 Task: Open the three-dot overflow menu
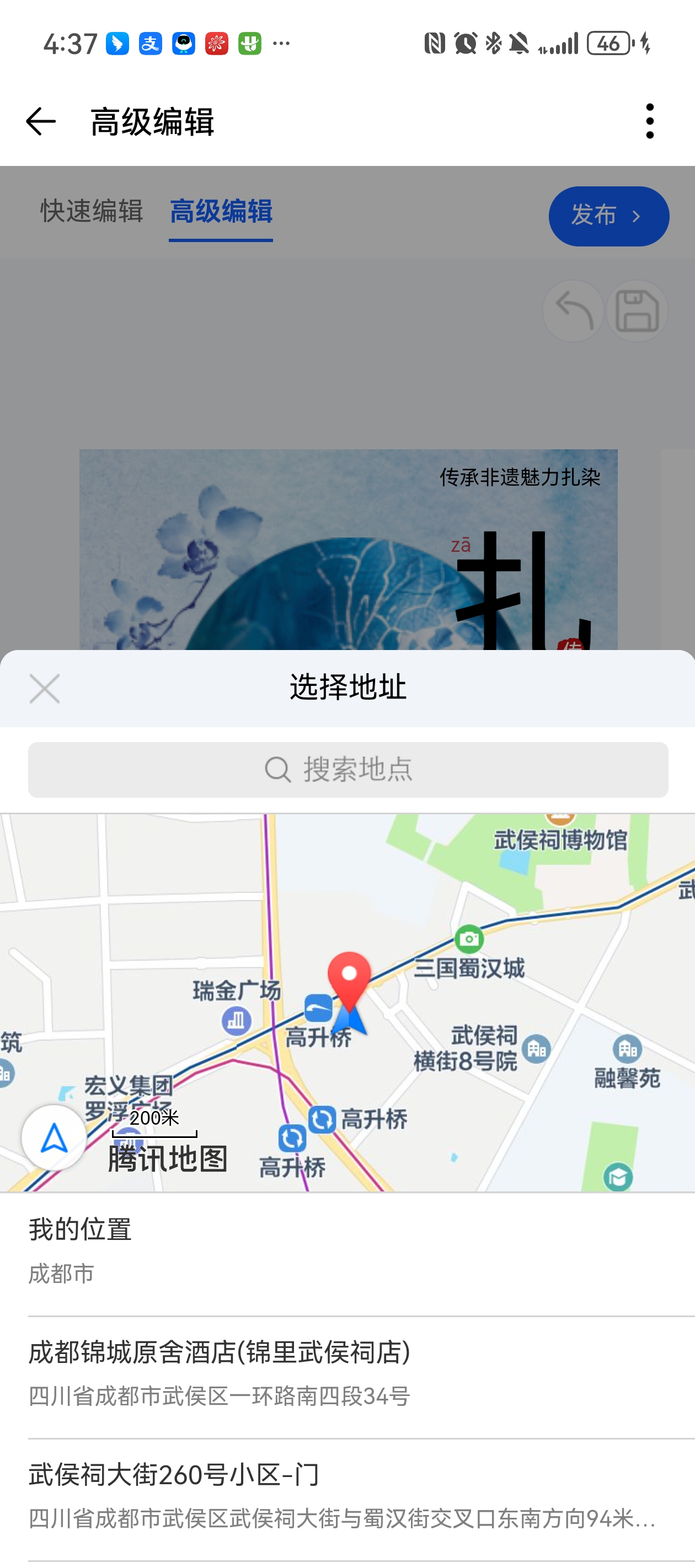[x=649, y=121]
